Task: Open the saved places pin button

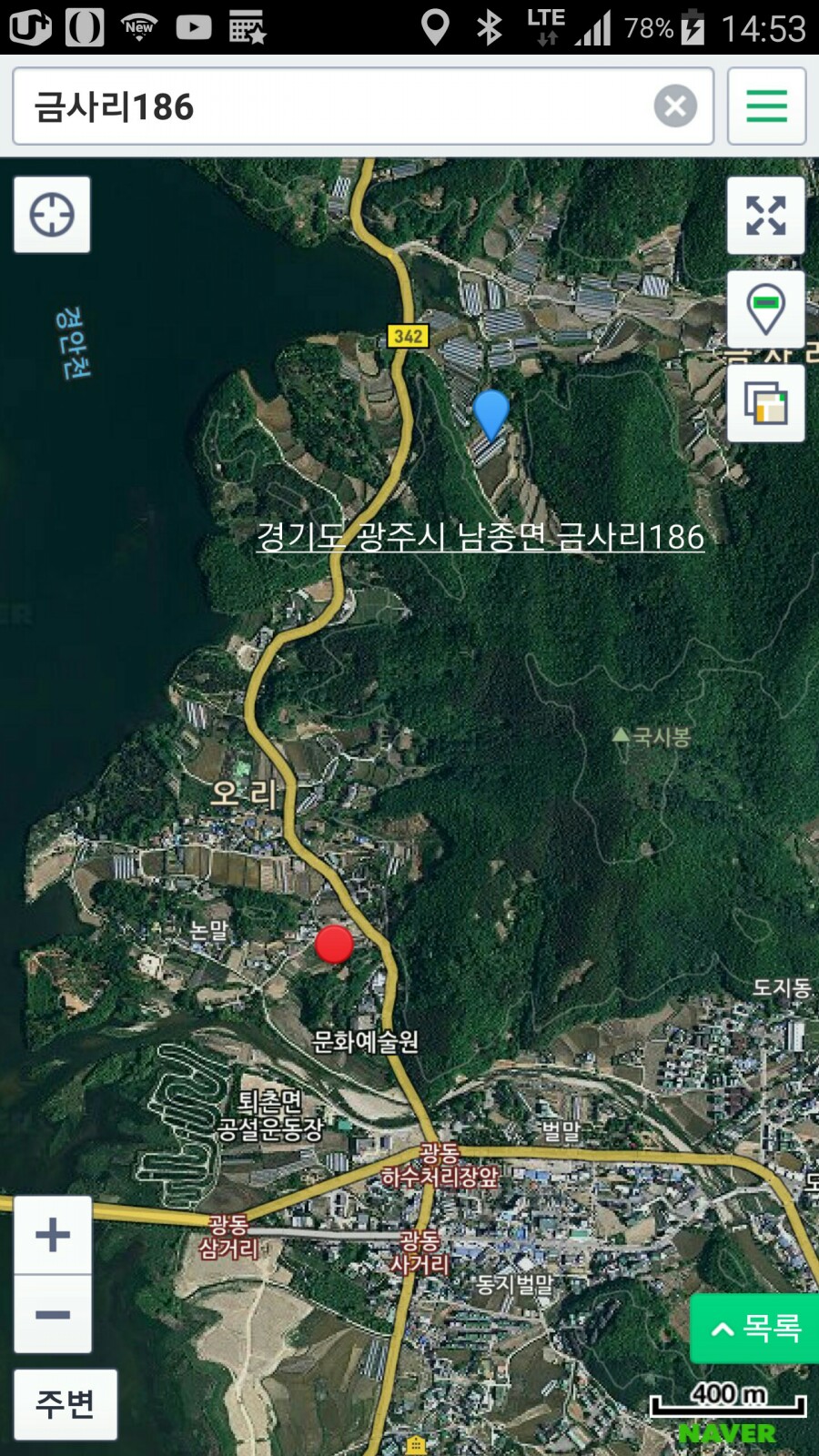Action: [765, 309]
